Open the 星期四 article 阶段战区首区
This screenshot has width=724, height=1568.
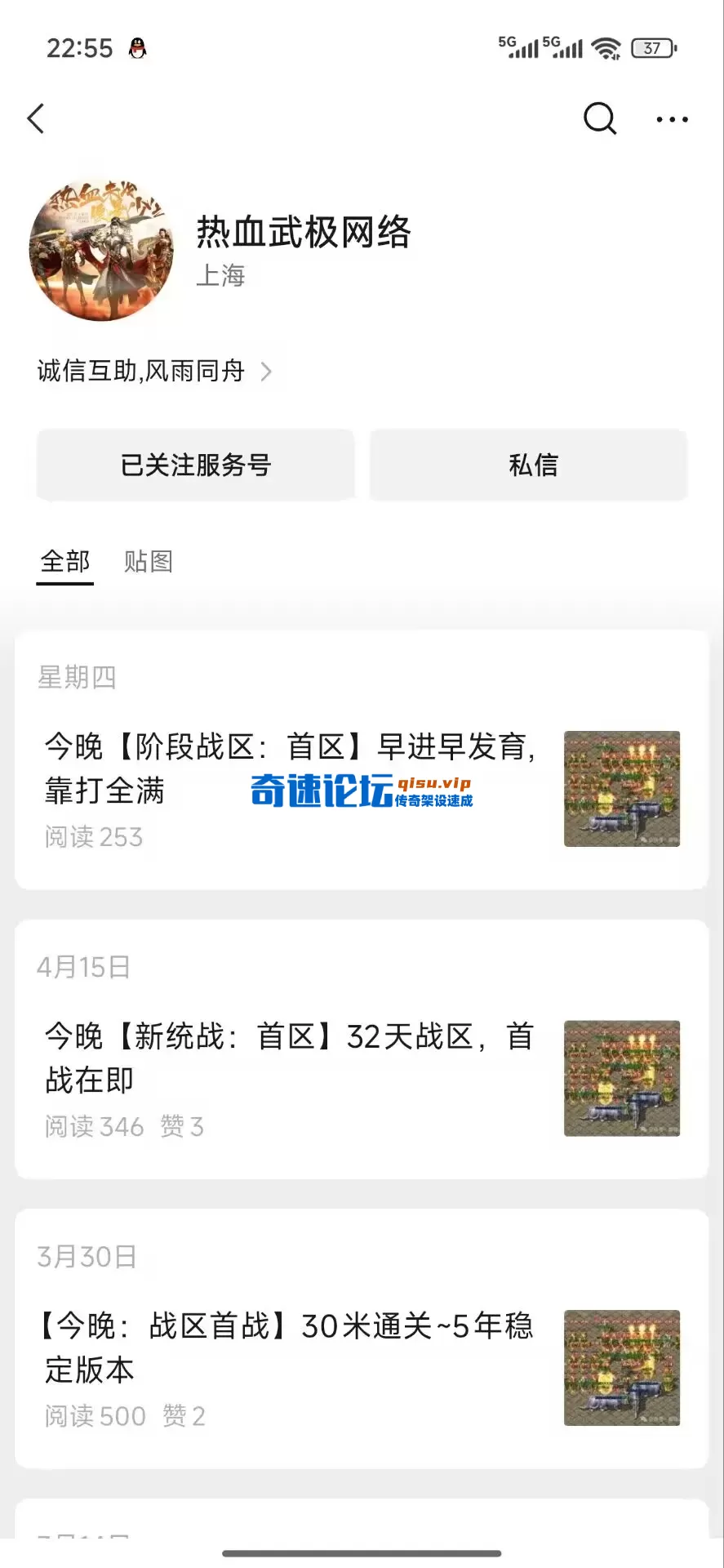(290, 768)
